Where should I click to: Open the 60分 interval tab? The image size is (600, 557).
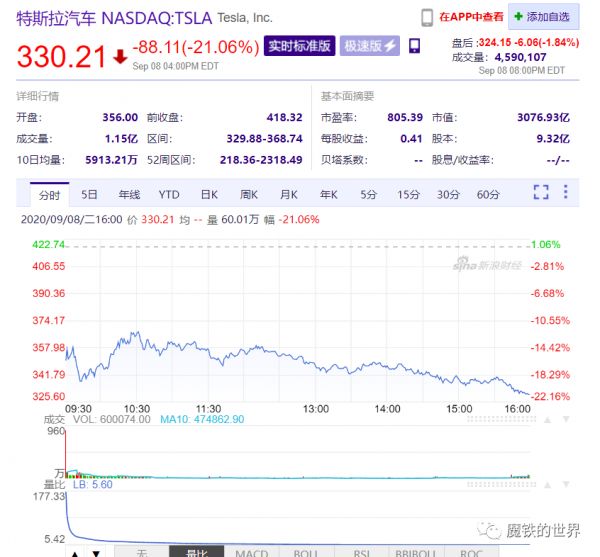[x=488, y=194]
